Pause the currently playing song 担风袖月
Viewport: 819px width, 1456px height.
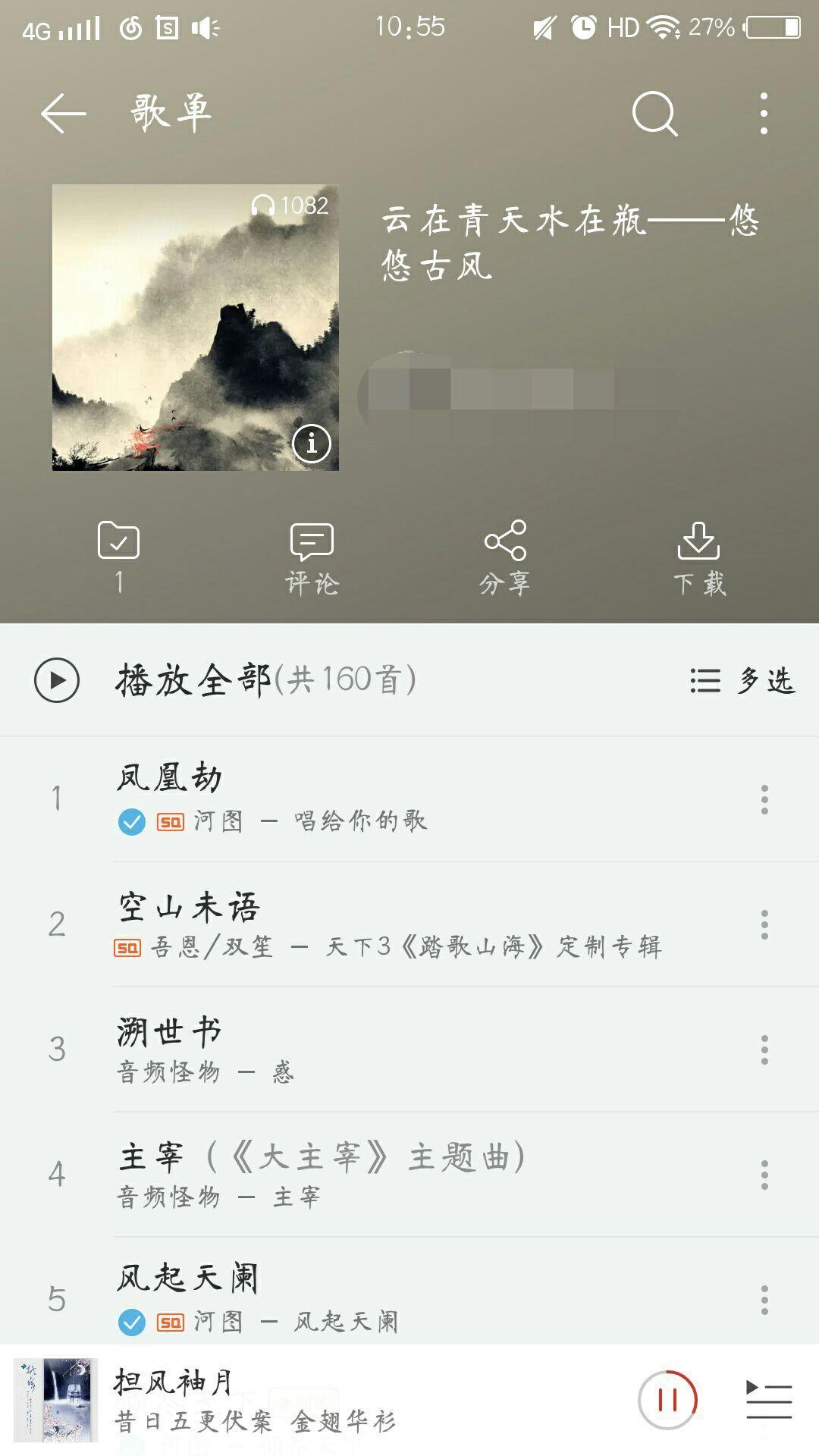click(x=667, y=1400)
